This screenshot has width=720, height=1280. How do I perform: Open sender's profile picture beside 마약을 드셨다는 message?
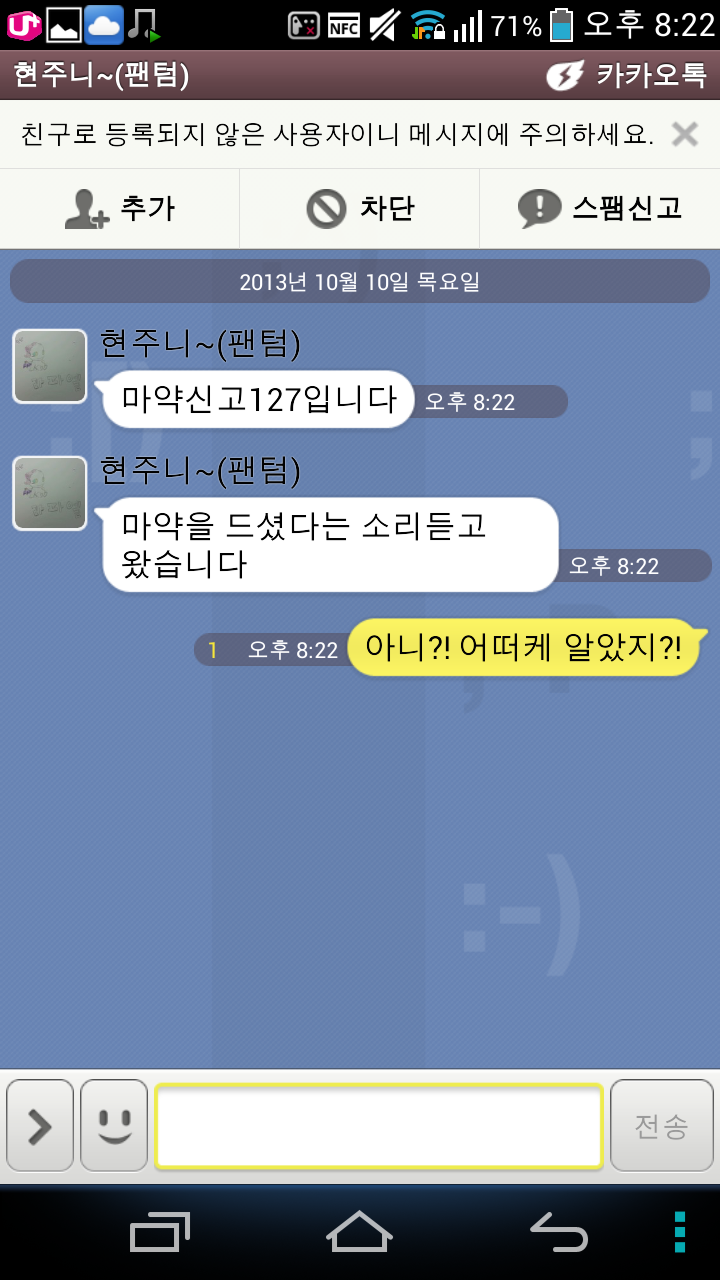point(49,493)
